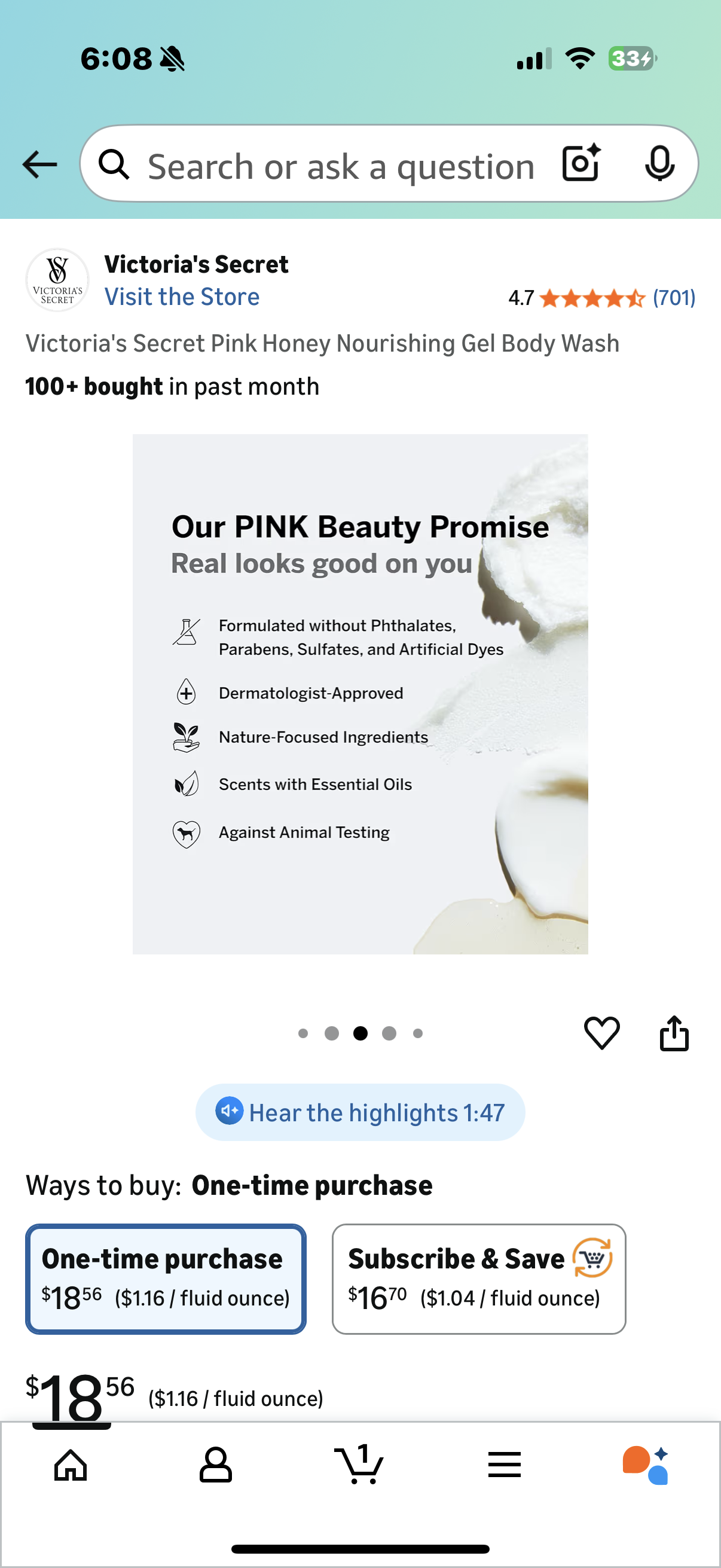
Task: Select One-time purchase option
Action: click(x=166, y=1279)
